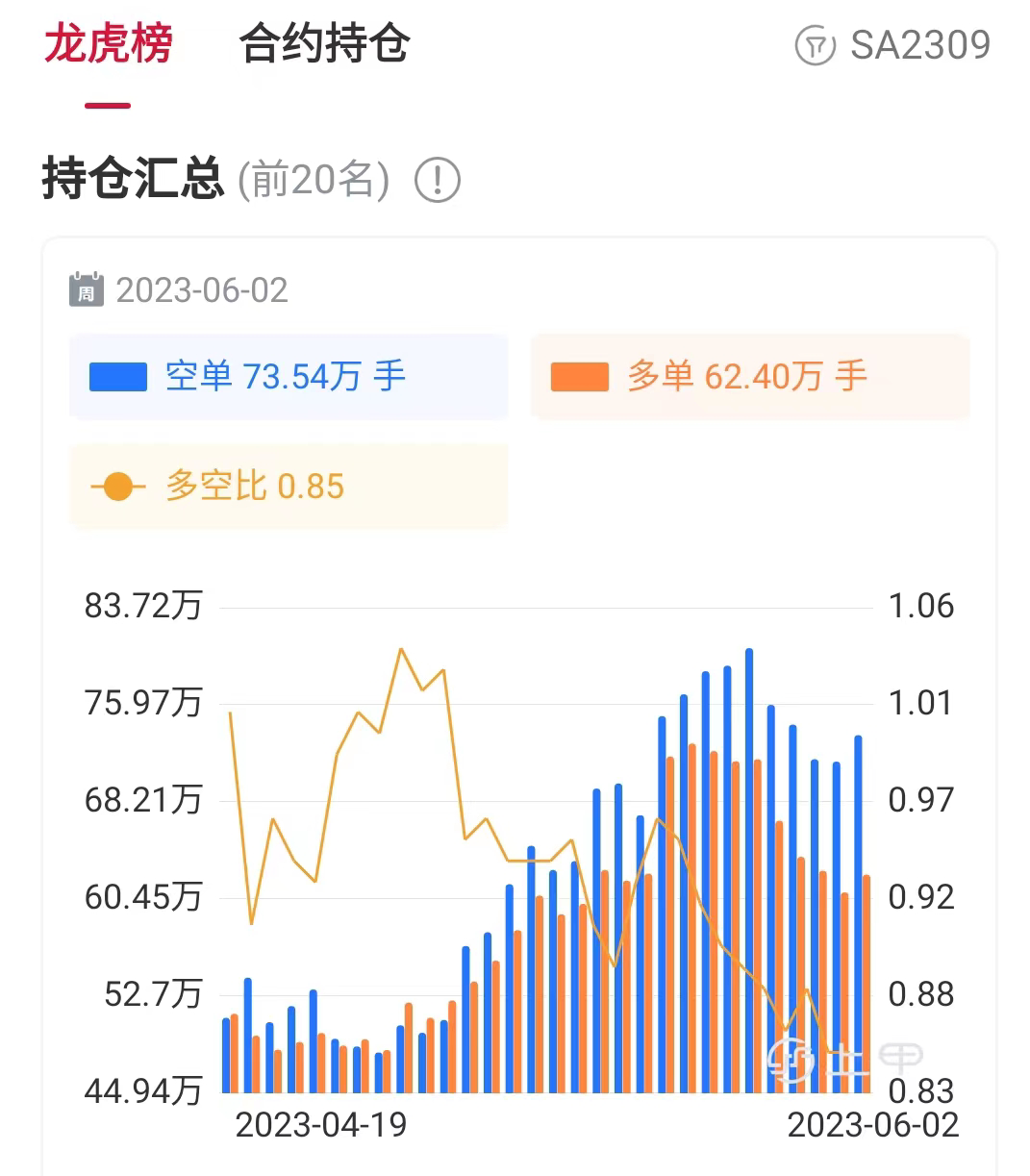Switch to the 合约持仓 tab
This screenshot has width=1030, height=1176.
coord(324,45)
